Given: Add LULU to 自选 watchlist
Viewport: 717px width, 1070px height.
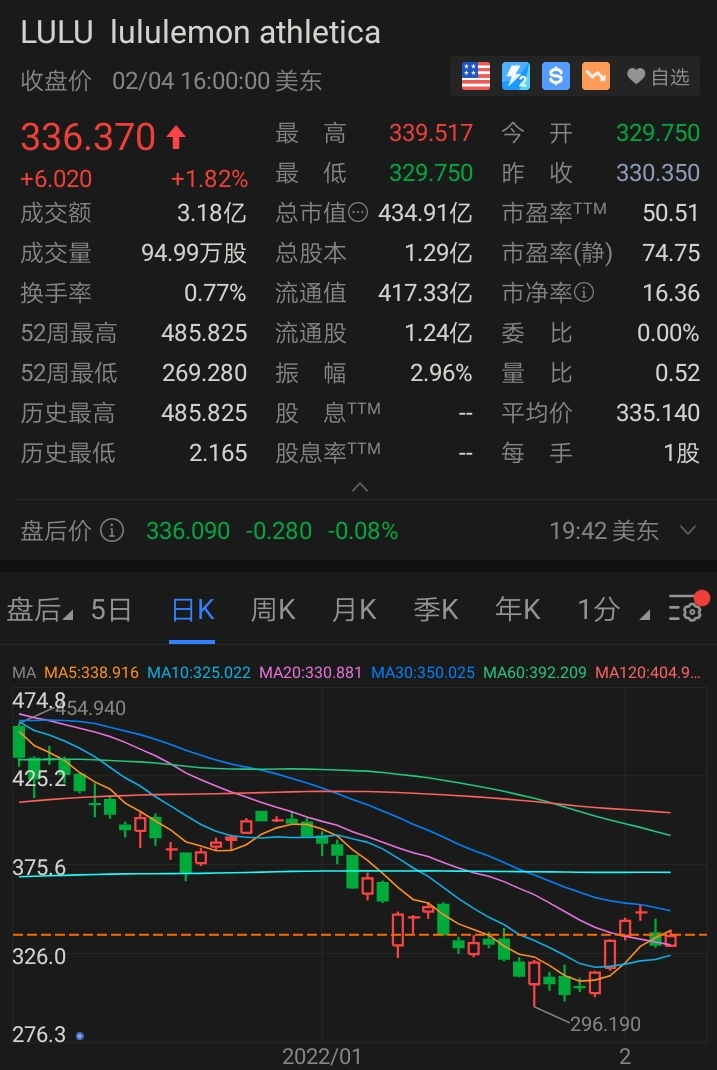Looking at the screenshot, I should coord(658,77).
